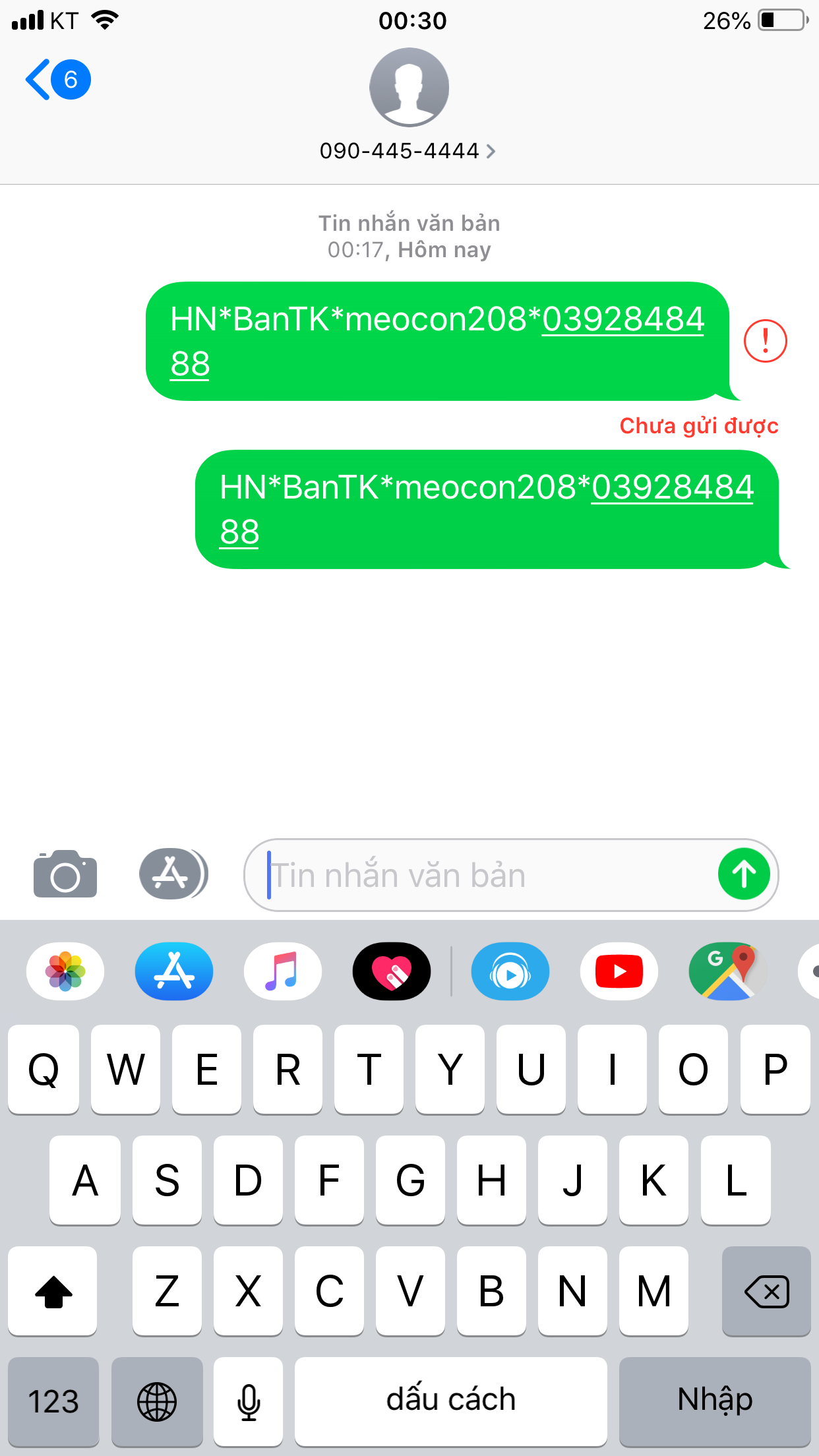
Task: Open the Music iMessage app
Action: (283, 972)
